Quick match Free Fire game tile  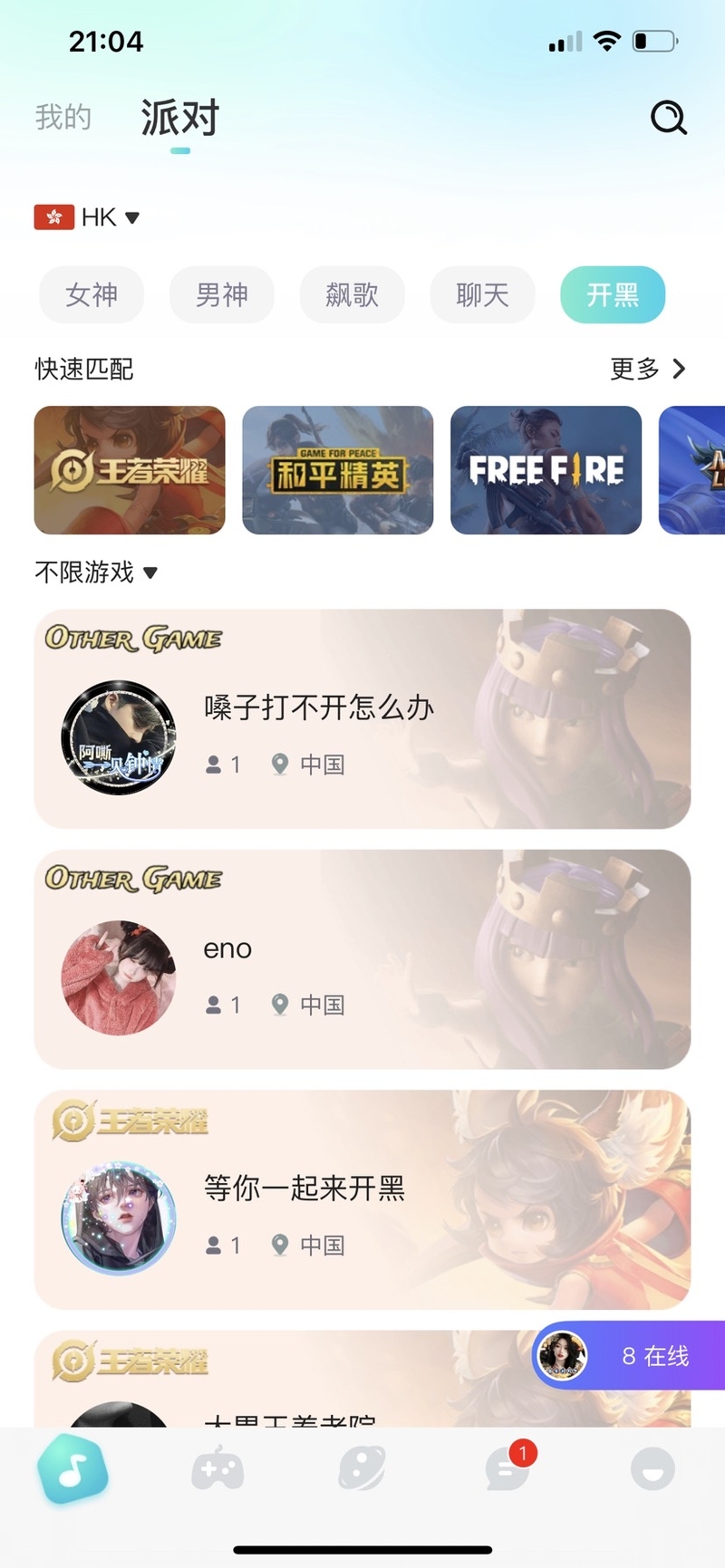click(546, 470)
